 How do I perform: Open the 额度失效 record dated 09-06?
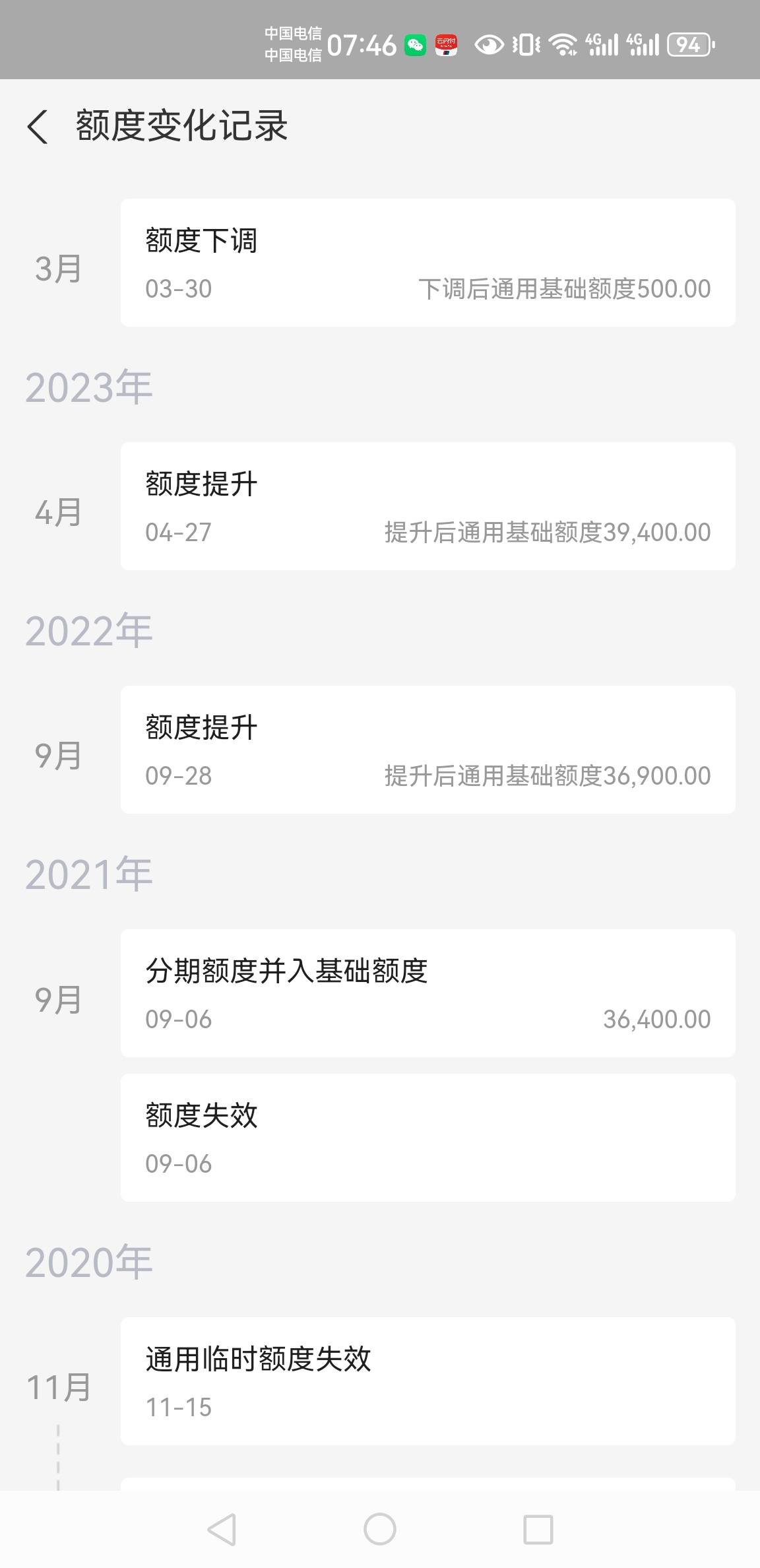click(427, 1138)
